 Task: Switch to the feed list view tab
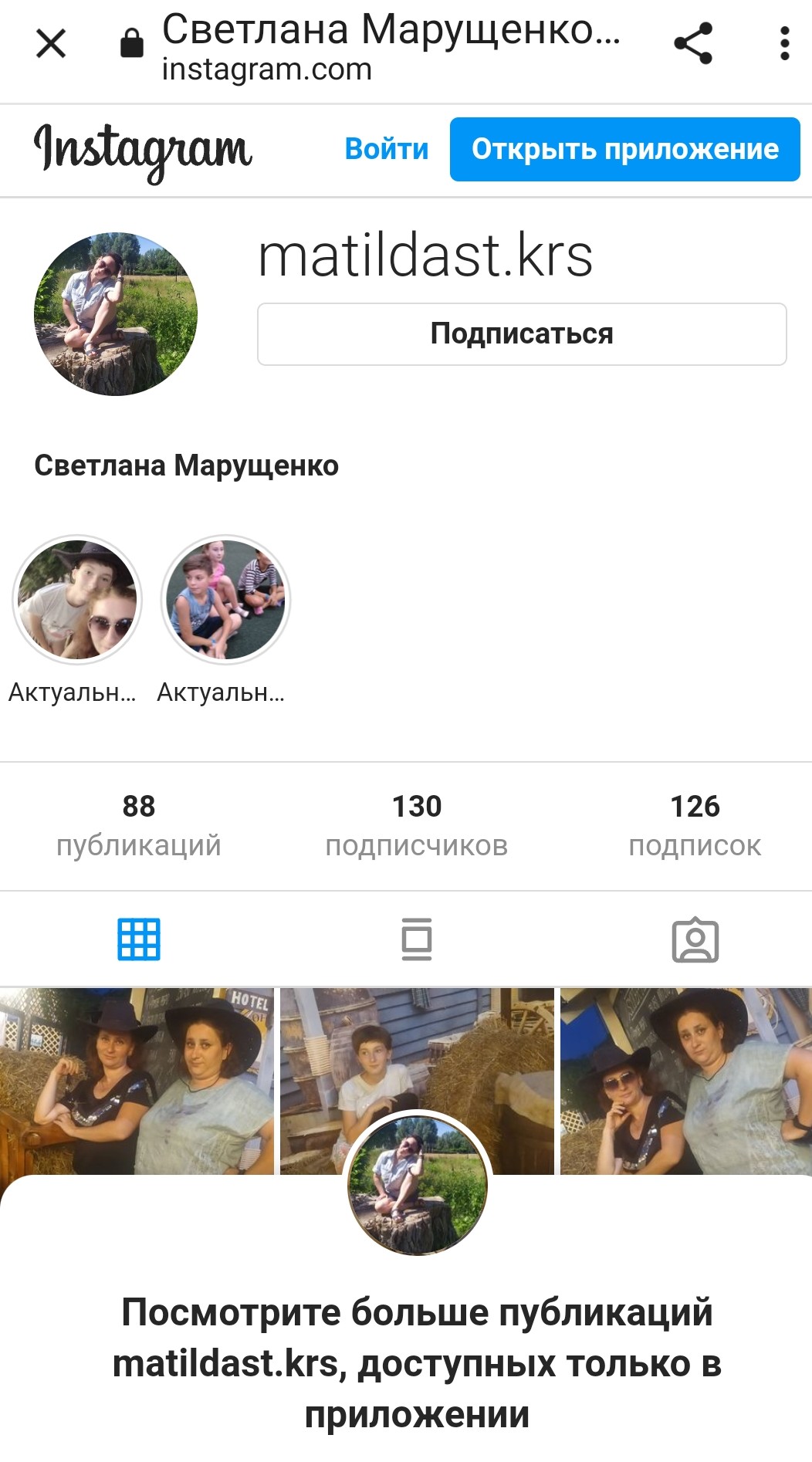pyautogui.click(x=417, y=939)
